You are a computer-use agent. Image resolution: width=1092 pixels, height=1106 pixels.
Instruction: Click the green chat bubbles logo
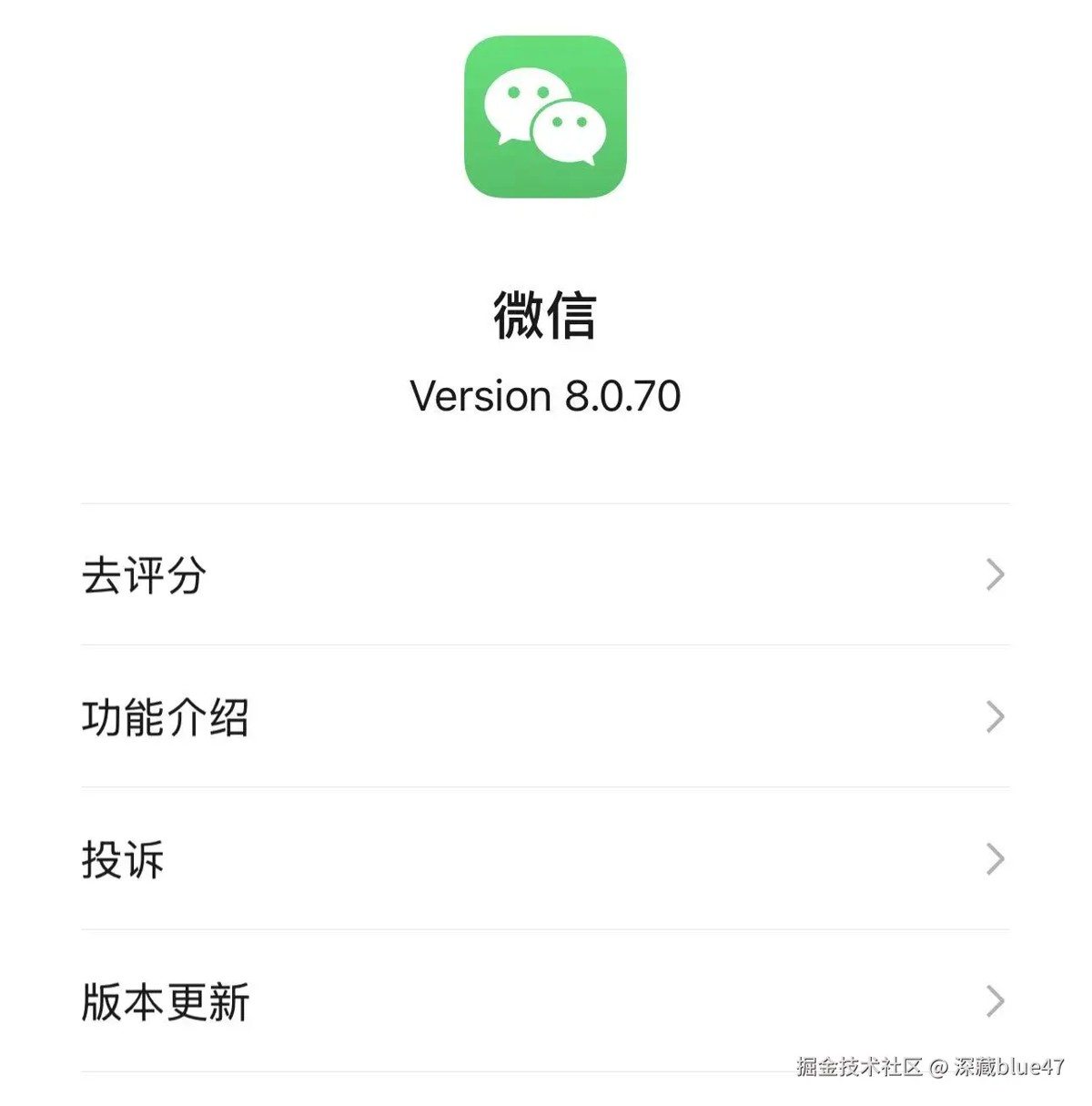[x=546, y=117]
